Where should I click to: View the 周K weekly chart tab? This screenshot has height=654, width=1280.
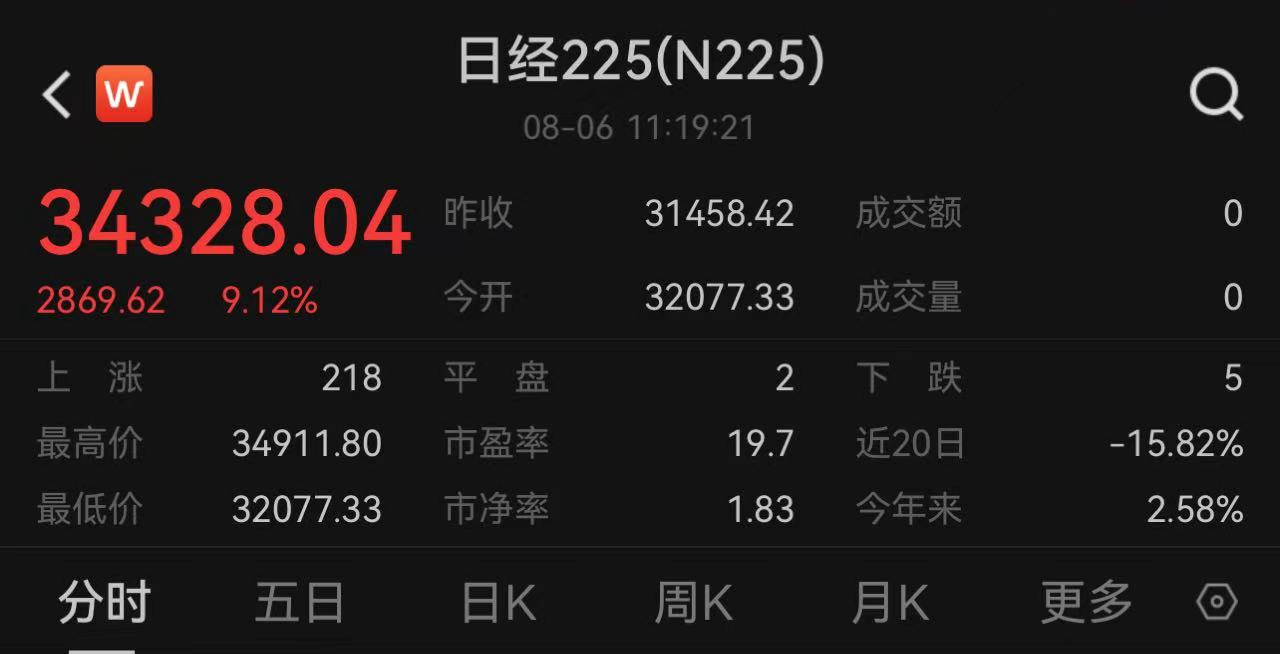click(x=693, y=603)
